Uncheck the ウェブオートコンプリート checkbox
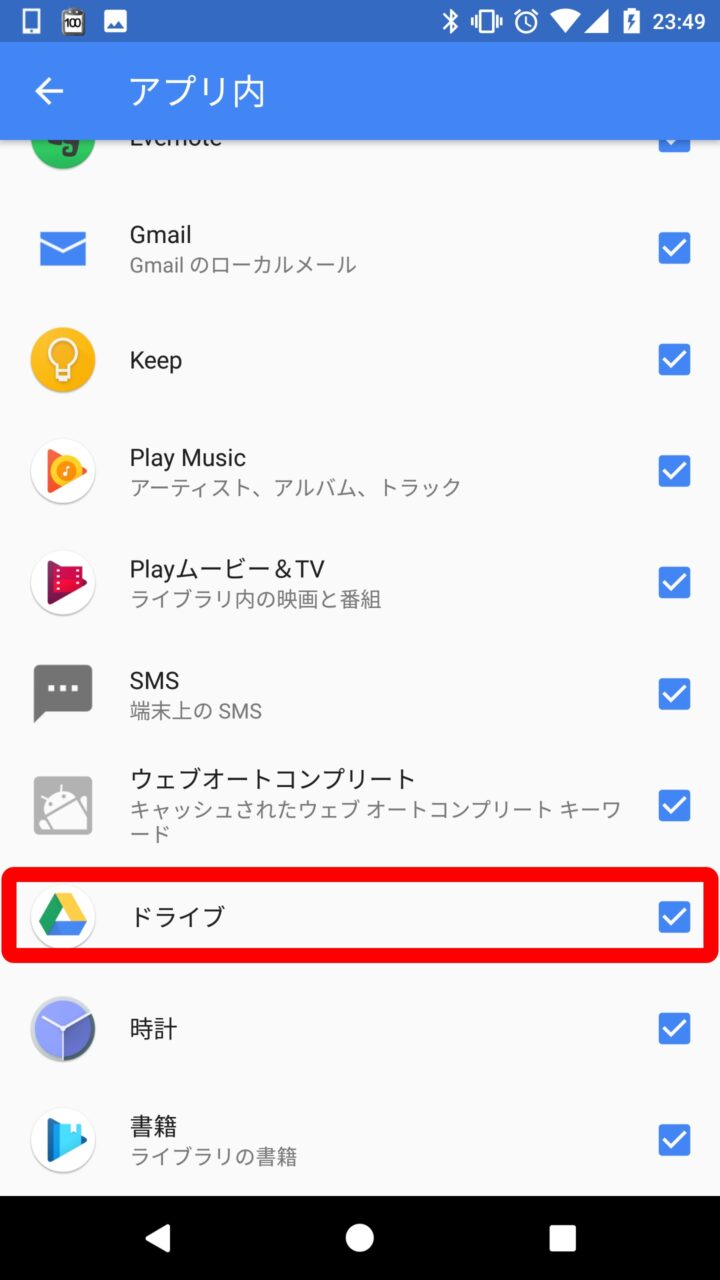 pos(674,805)
